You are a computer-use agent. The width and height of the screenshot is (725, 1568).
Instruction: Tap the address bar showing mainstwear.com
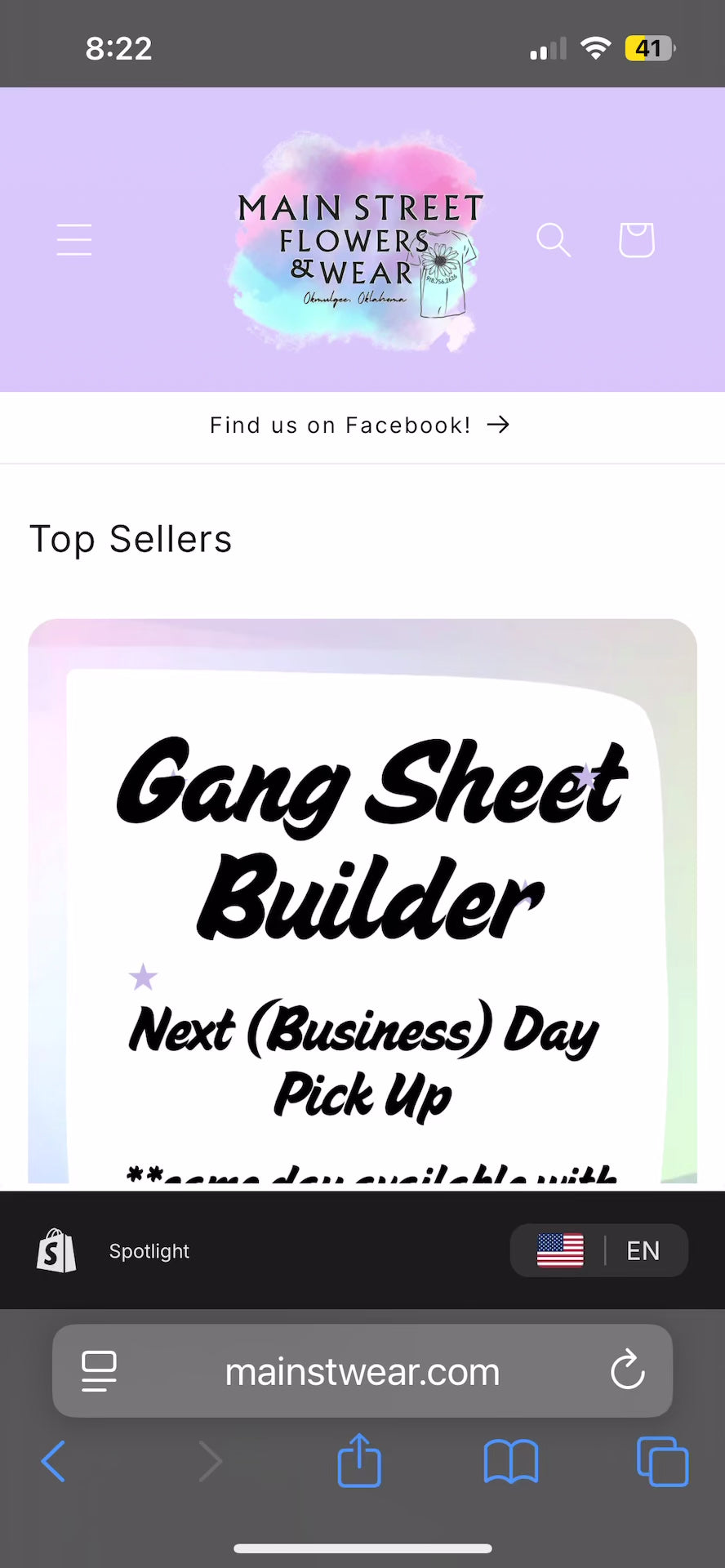tap(362, 1371)
